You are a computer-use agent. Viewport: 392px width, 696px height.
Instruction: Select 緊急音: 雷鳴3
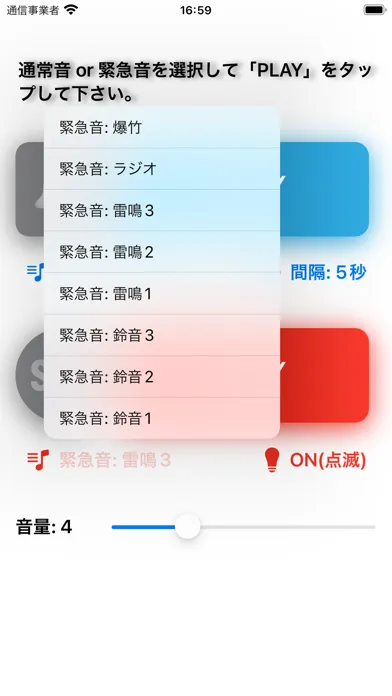tap(162, 210)
